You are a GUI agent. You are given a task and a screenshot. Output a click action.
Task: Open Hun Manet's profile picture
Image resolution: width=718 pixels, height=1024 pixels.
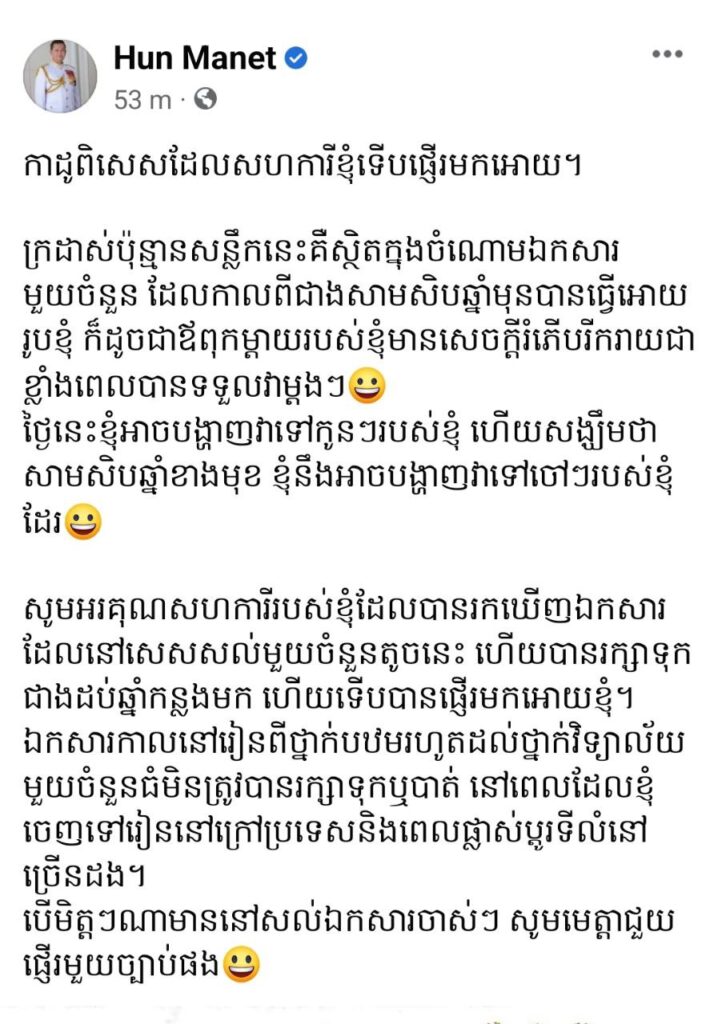point(60,76)
